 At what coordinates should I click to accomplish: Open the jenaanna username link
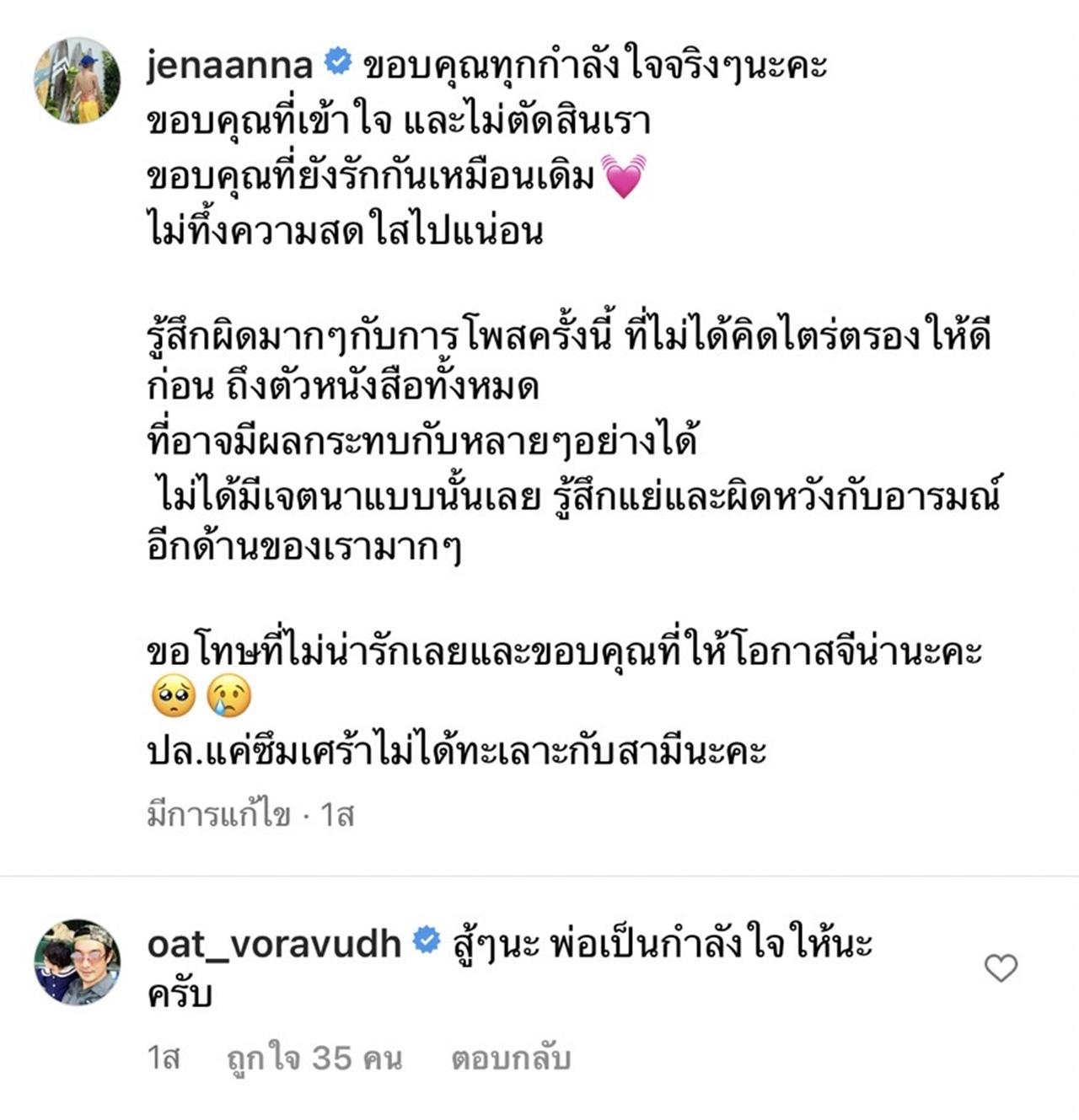229,65
